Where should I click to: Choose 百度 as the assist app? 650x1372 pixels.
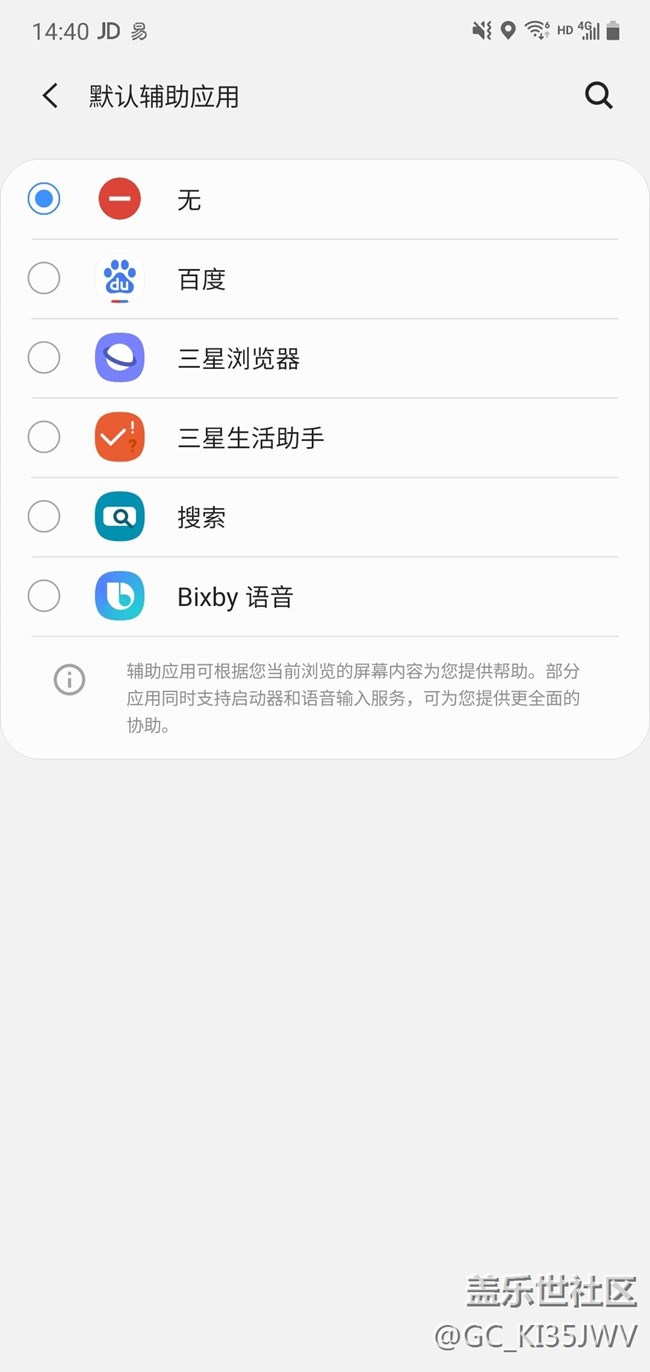[44, 278]
